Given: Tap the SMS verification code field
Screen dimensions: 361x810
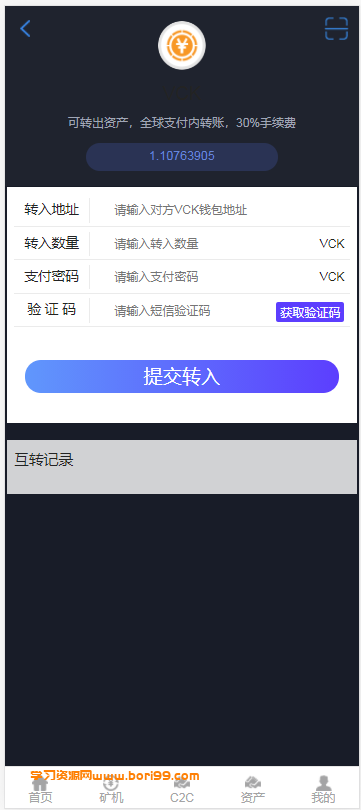Looking at the screenshot, I should [191, 311].
